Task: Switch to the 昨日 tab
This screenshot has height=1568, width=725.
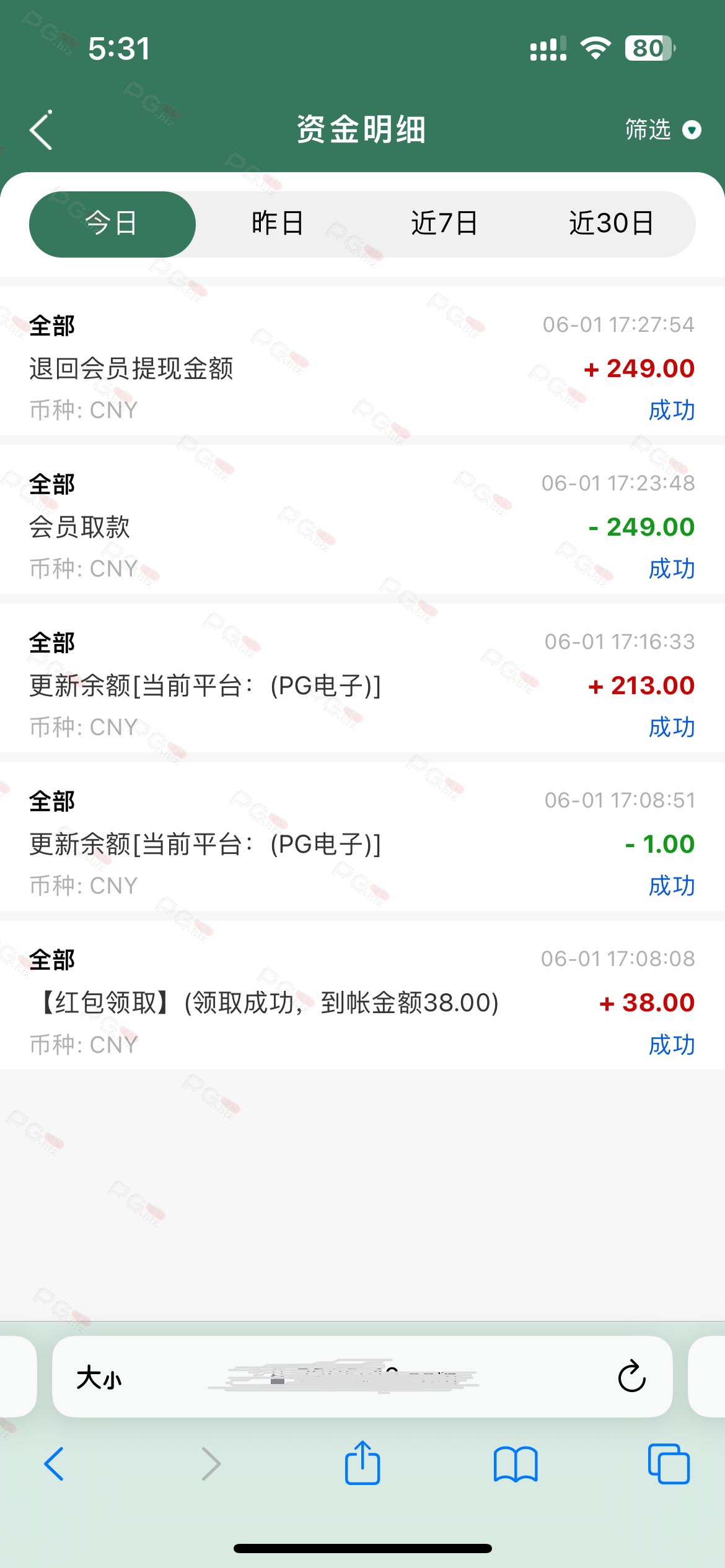Action: coord(278,224)
